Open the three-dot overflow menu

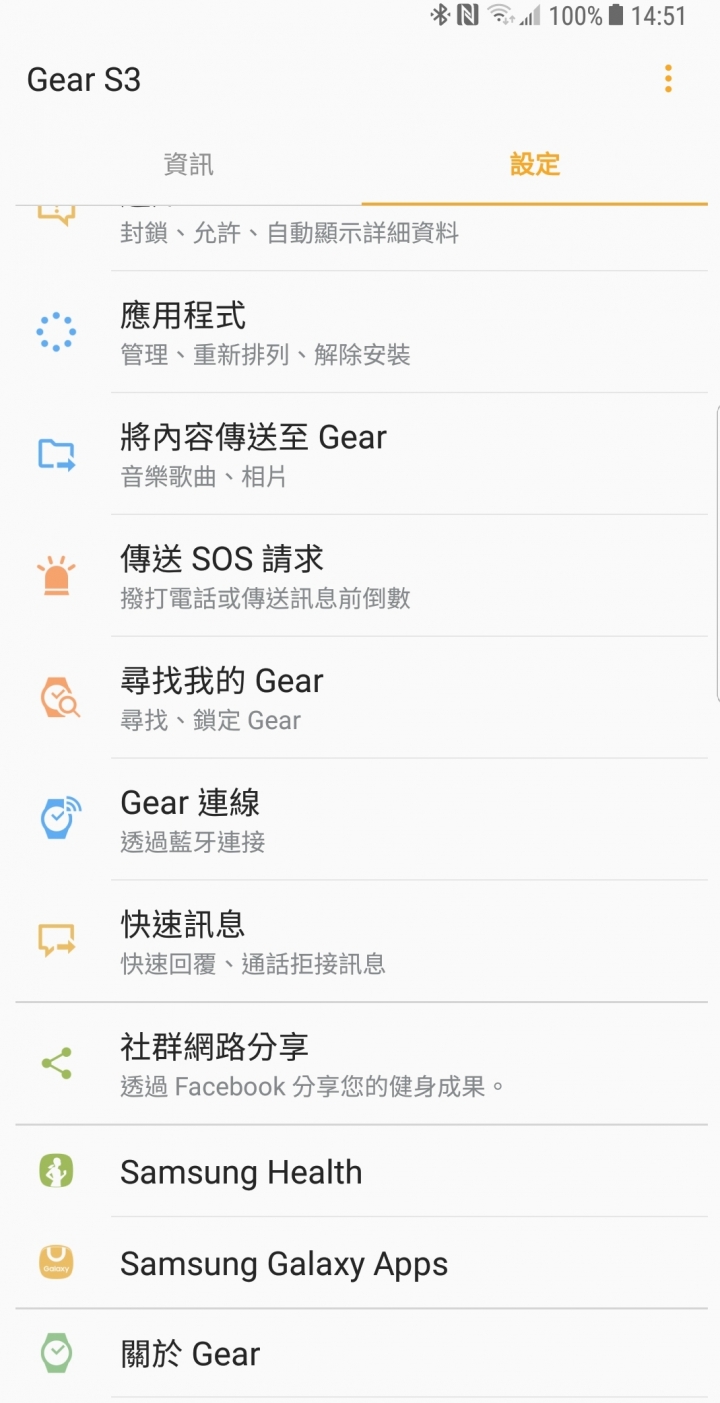(668, 79)
